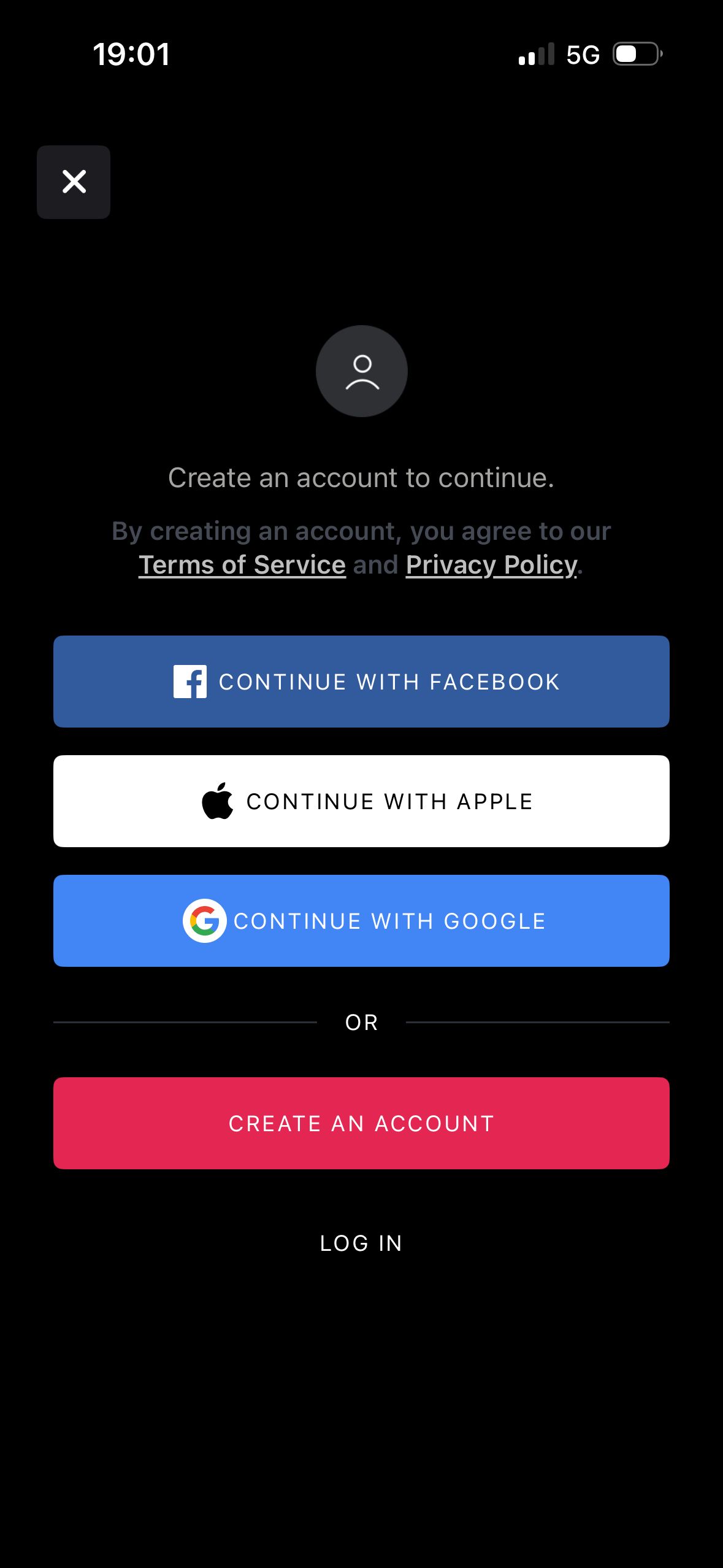Screen dimensions: 723x1568
Task: Click the X dismiss icon
Action: point(74,182)
